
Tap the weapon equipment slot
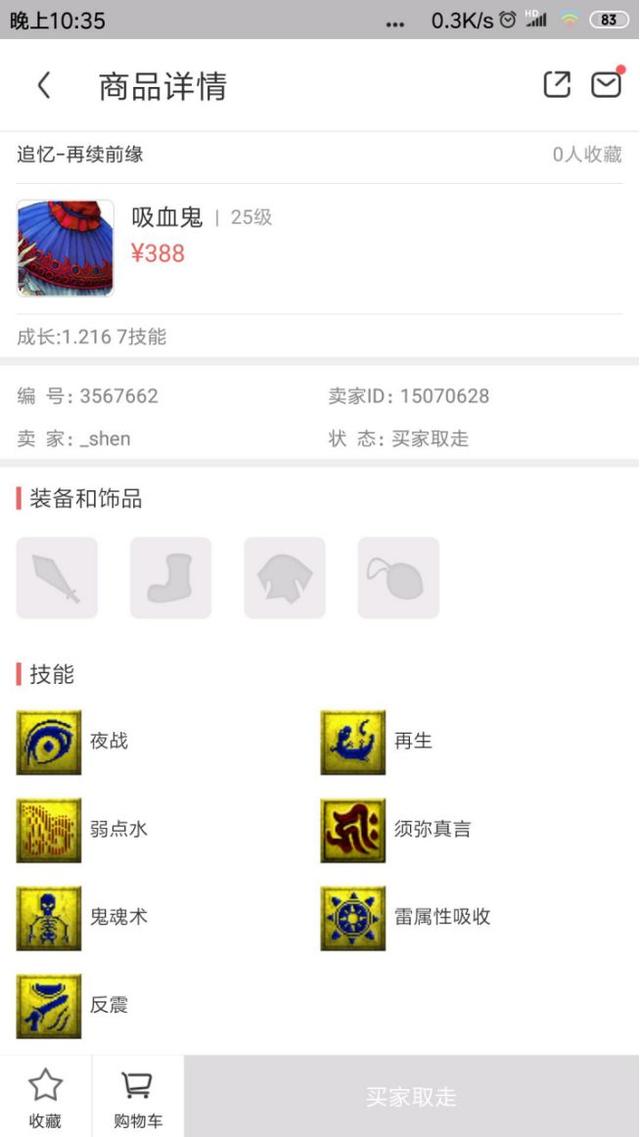(57, 578)
